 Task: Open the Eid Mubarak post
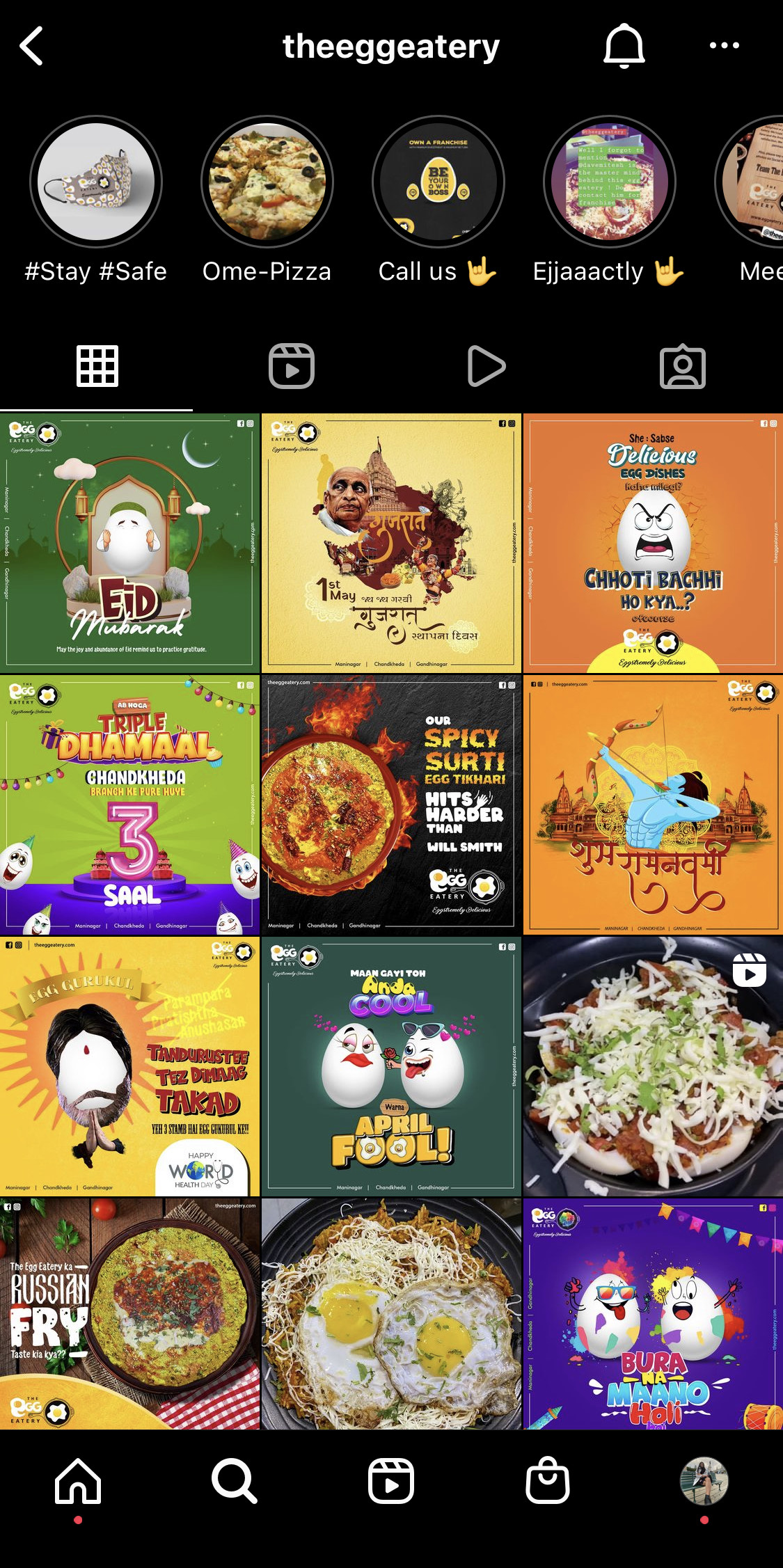coord(129,543)
